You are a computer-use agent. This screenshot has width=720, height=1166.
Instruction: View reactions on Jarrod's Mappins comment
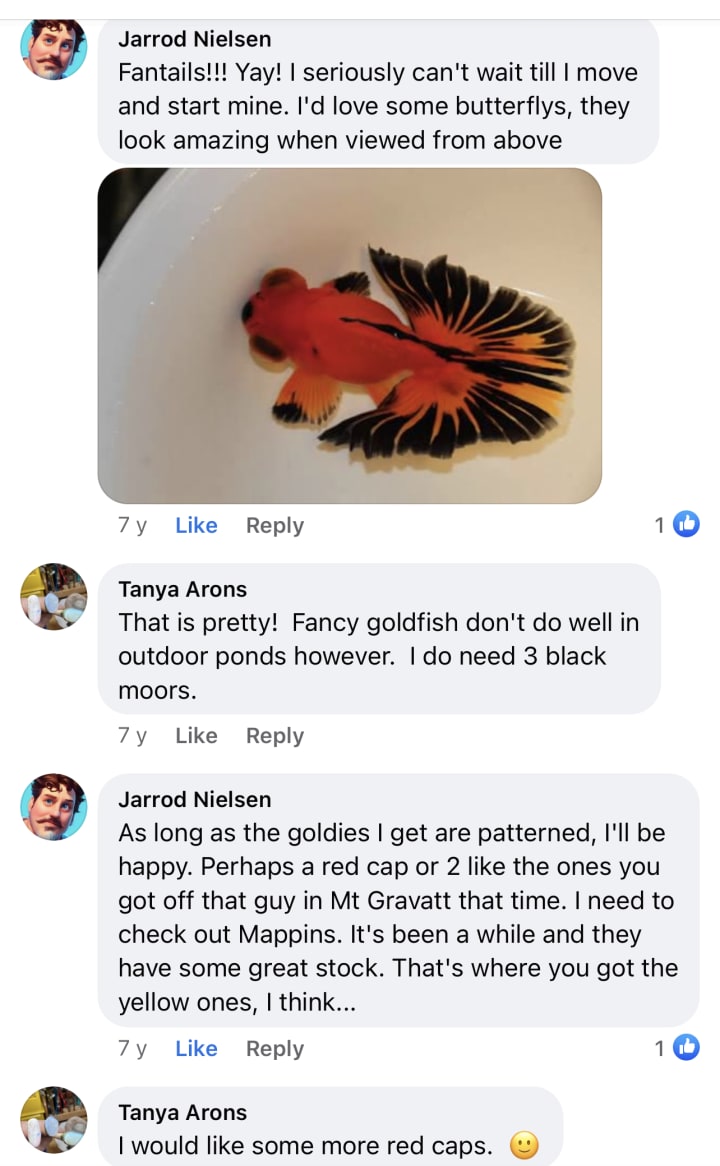tap(677, 1047)
